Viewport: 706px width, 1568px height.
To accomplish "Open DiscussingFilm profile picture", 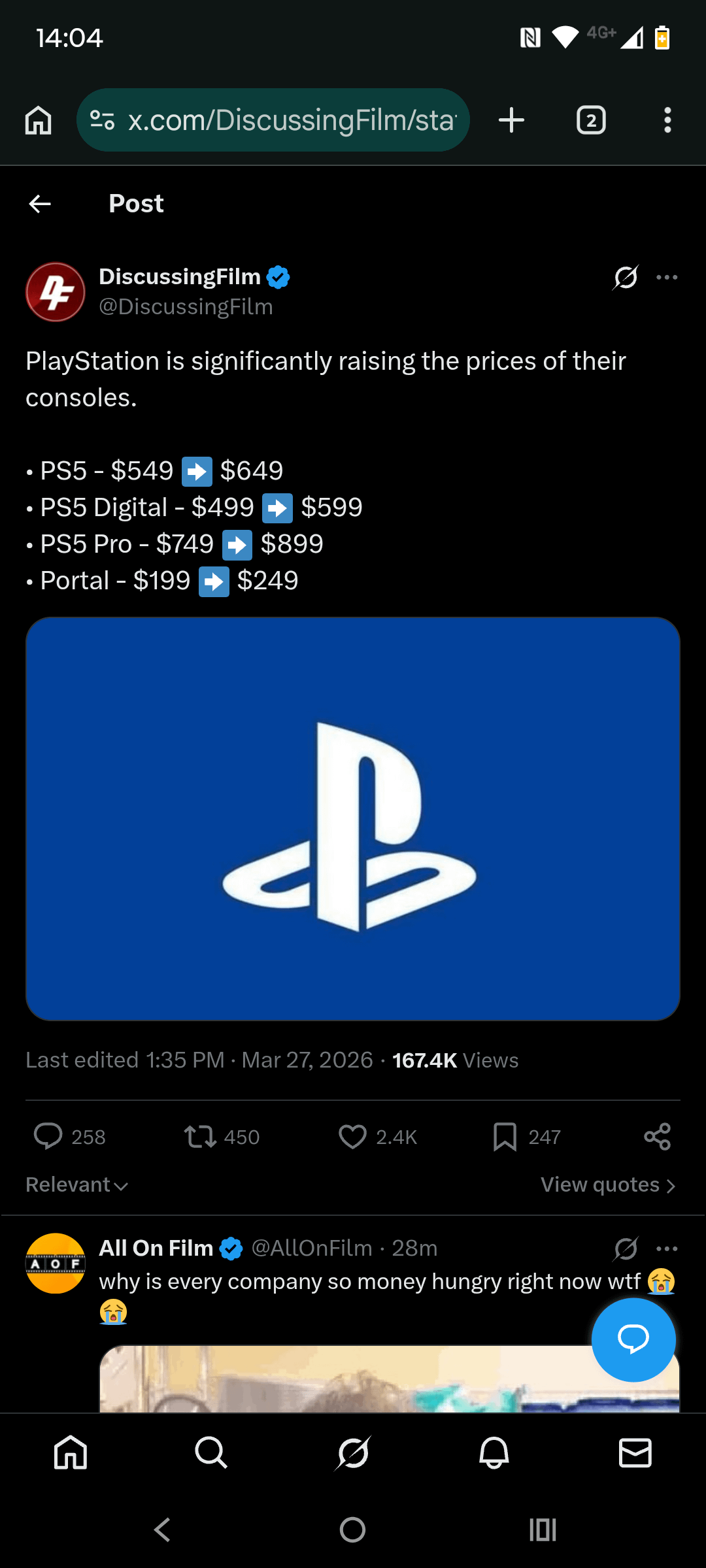I will (x=56, y=292).
